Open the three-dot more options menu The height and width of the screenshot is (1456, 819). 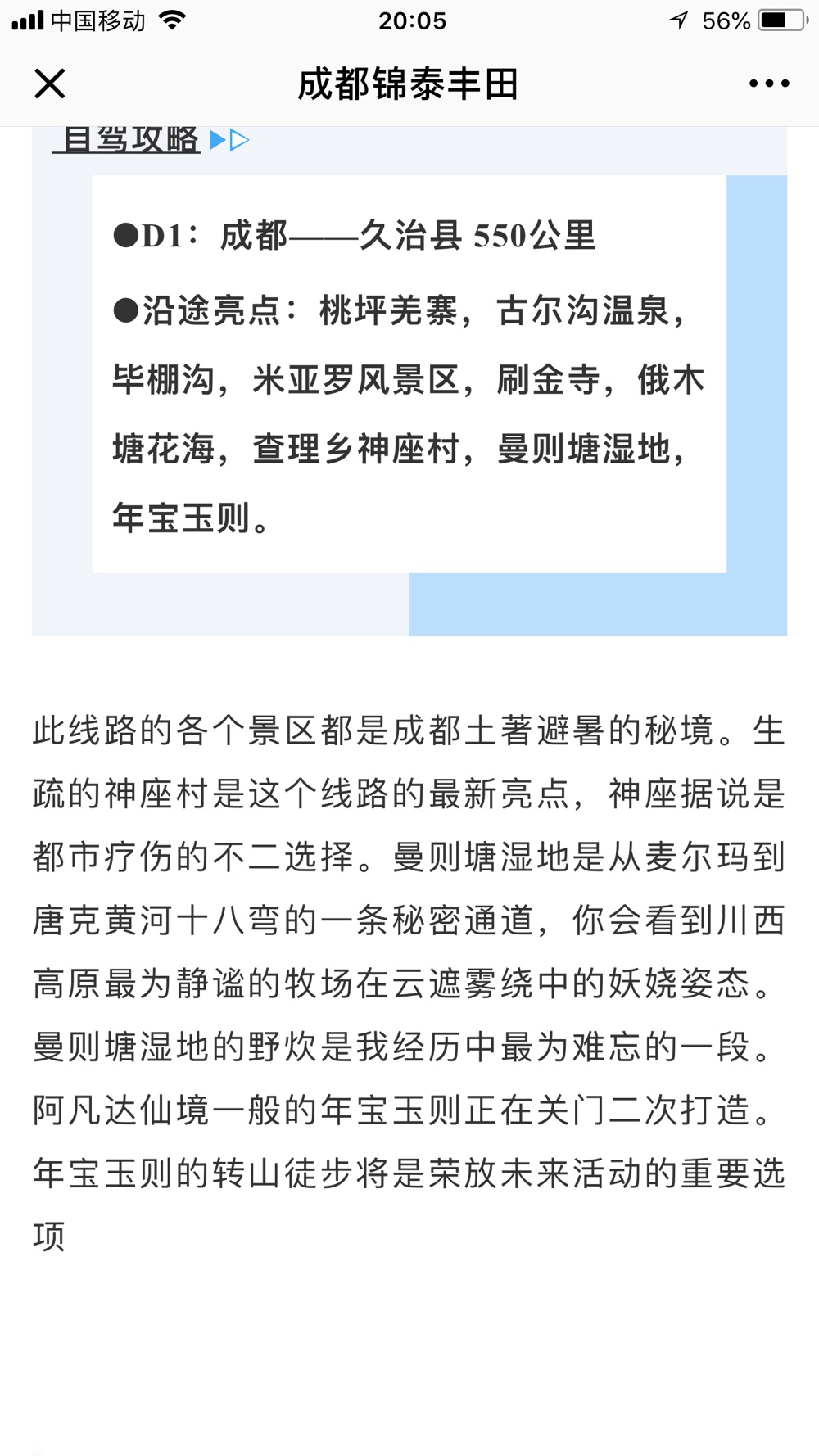[x=769, y=84]
